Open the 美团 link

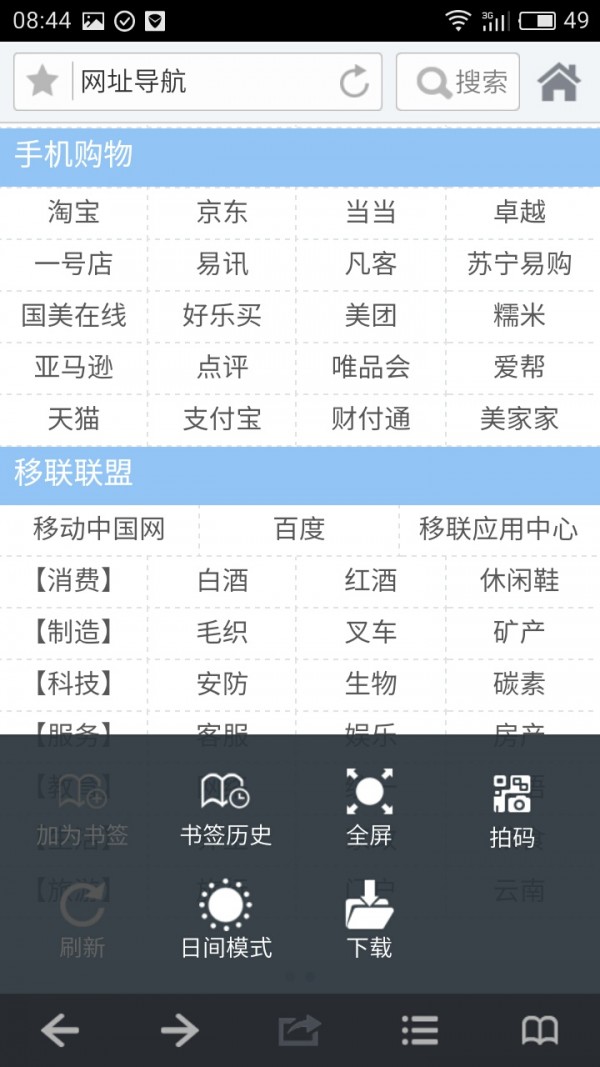click(370, 316)
